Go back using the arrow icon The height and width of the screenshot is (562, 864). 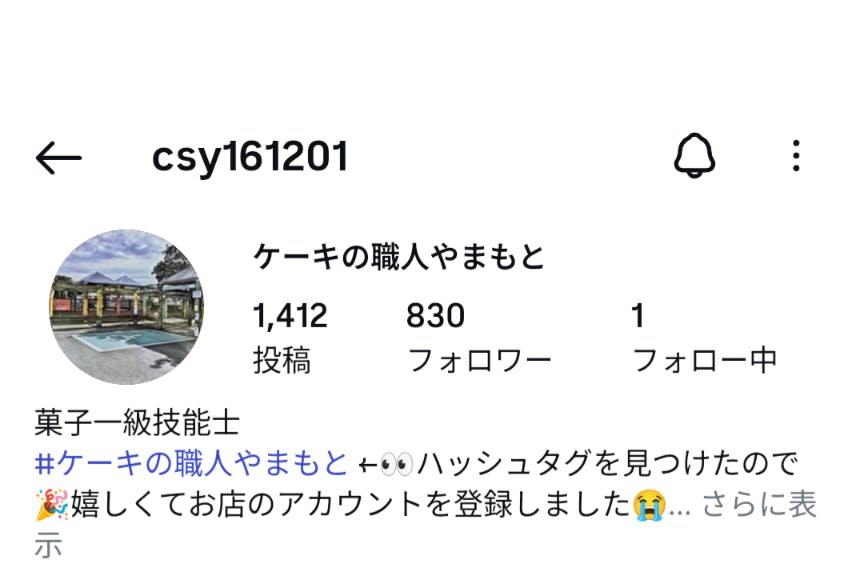58,157
